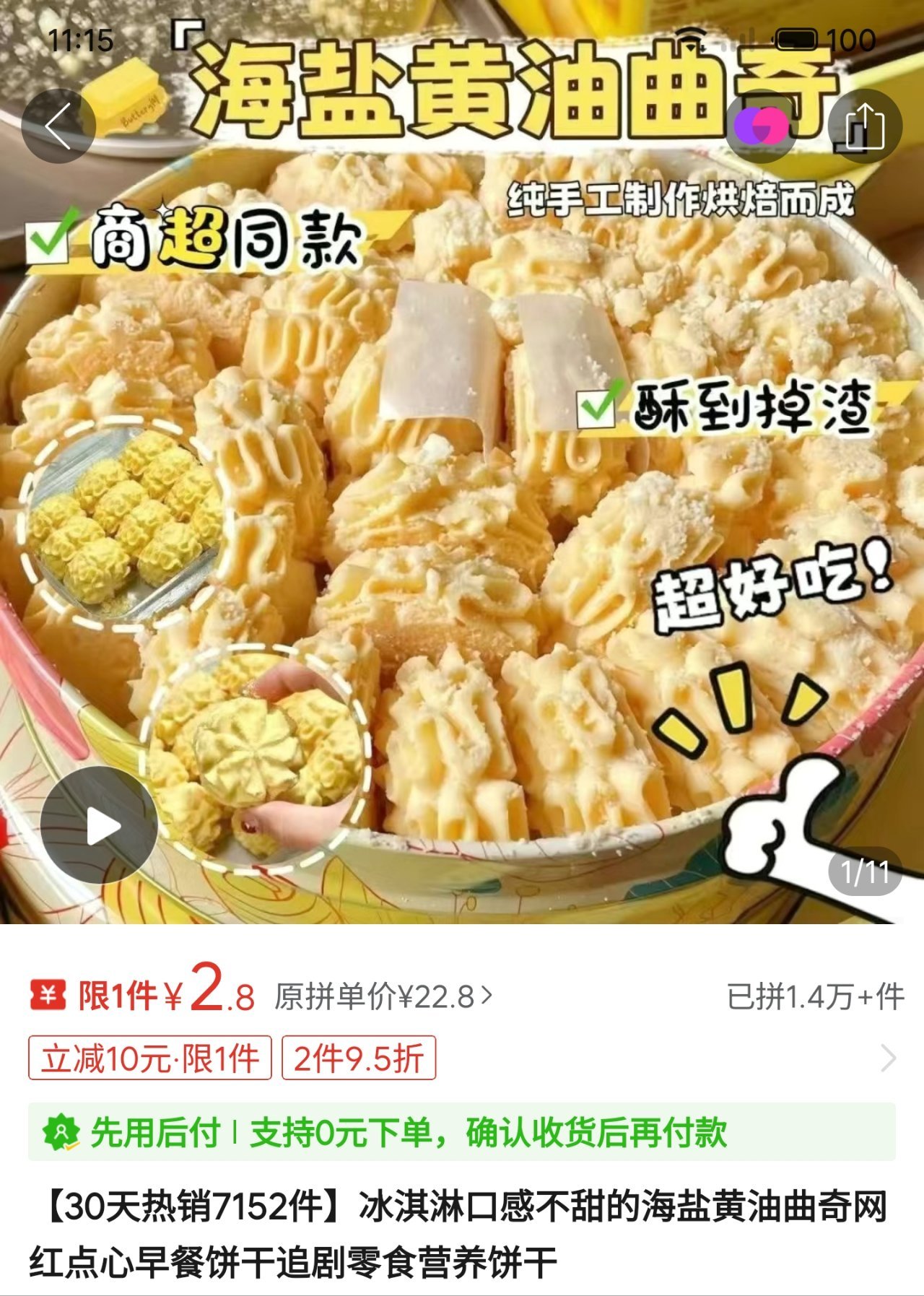This screenshot has height=1296, width=924.
Task: Go back using the arrow button
Action: 58,126
